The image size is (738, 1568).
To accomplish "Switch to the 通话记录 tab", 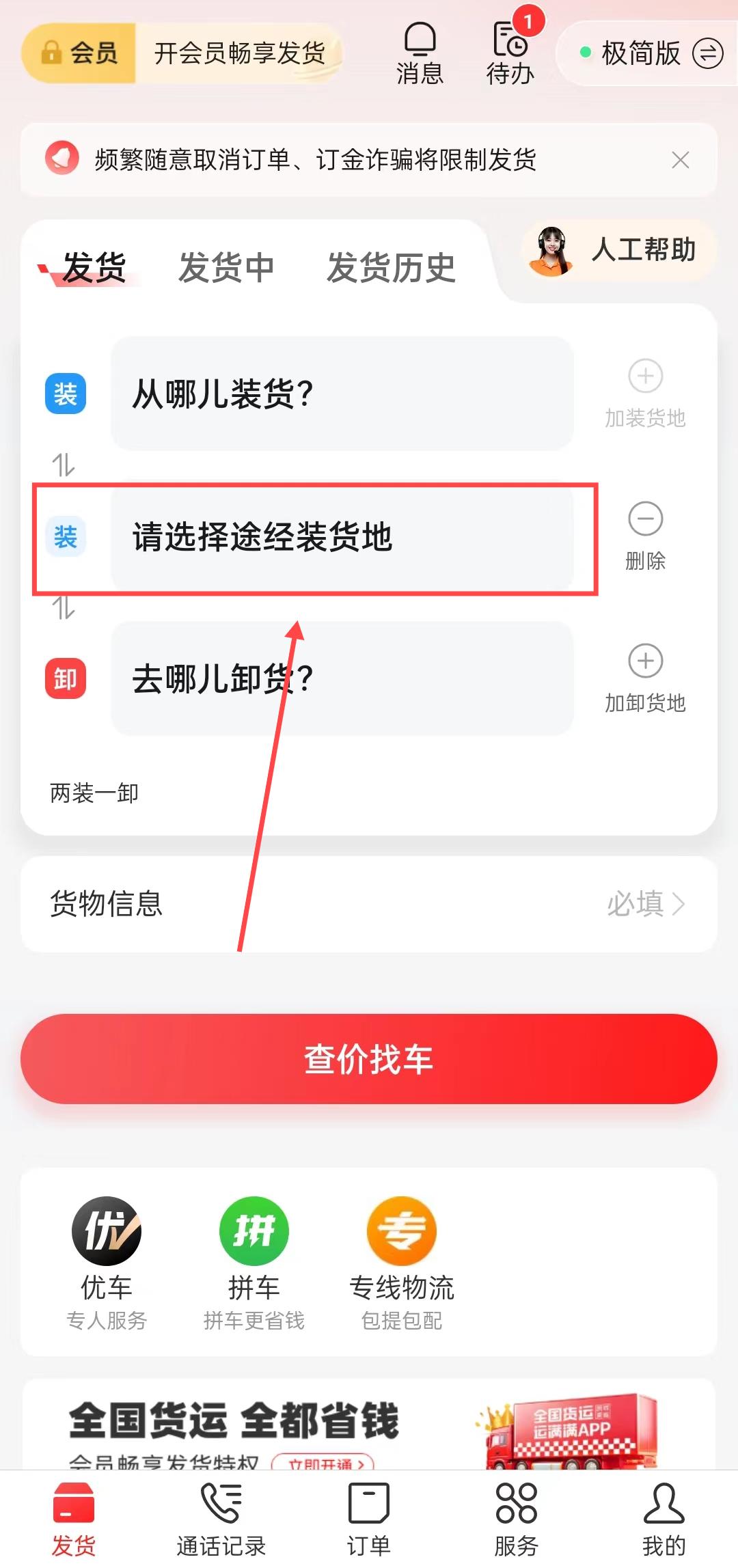I will (221, 1519).
